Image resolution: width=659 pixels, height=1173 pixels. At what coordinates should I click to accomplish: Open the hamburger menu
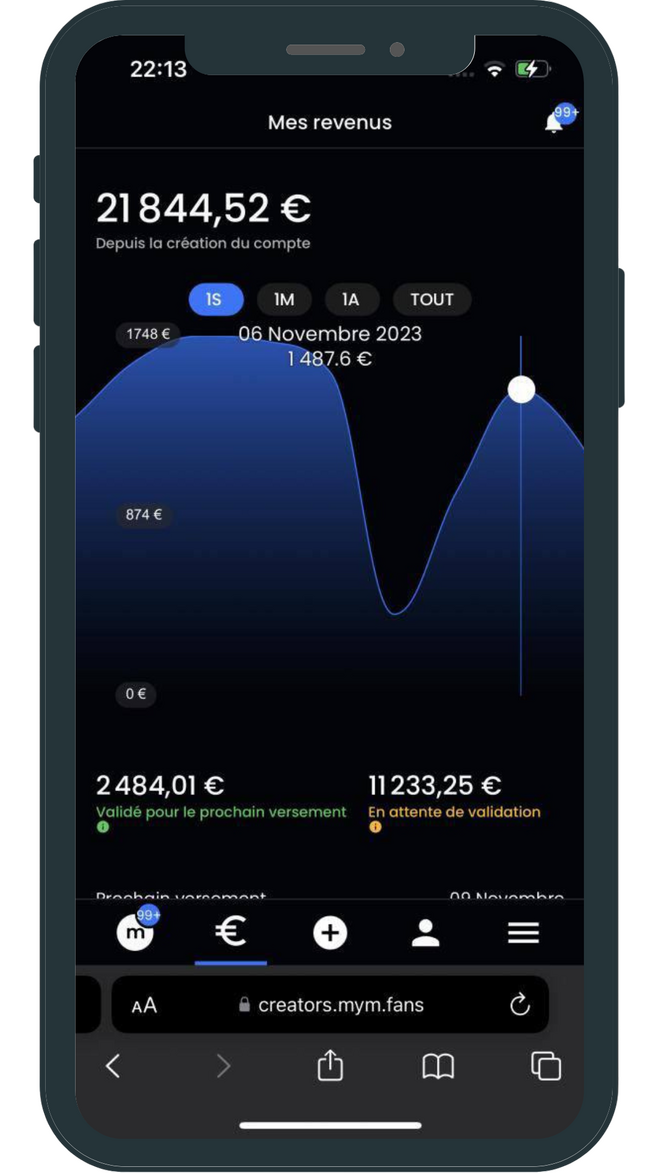(x=523, y=933)
